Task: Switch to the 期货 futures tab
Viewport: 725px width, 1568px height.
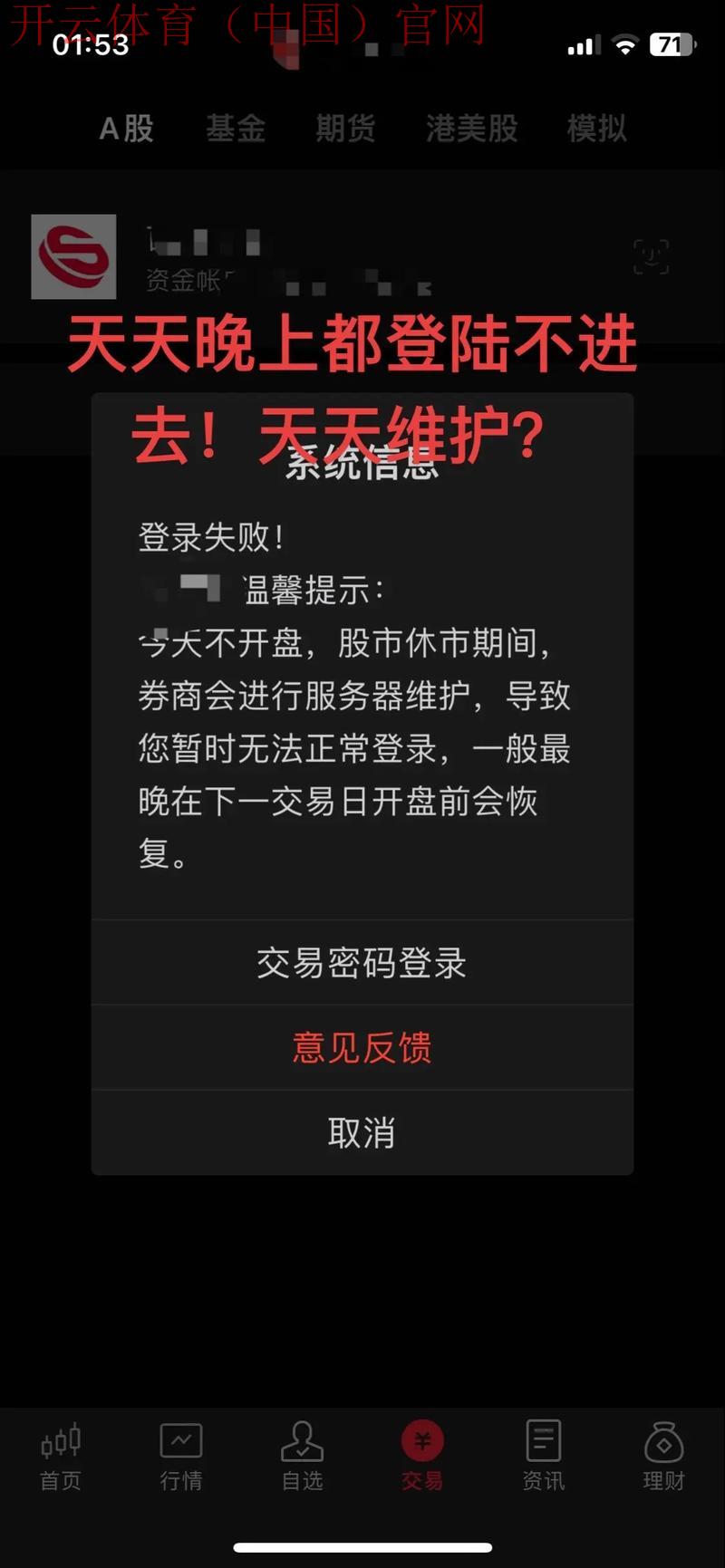Action: [x=345, y=129]
